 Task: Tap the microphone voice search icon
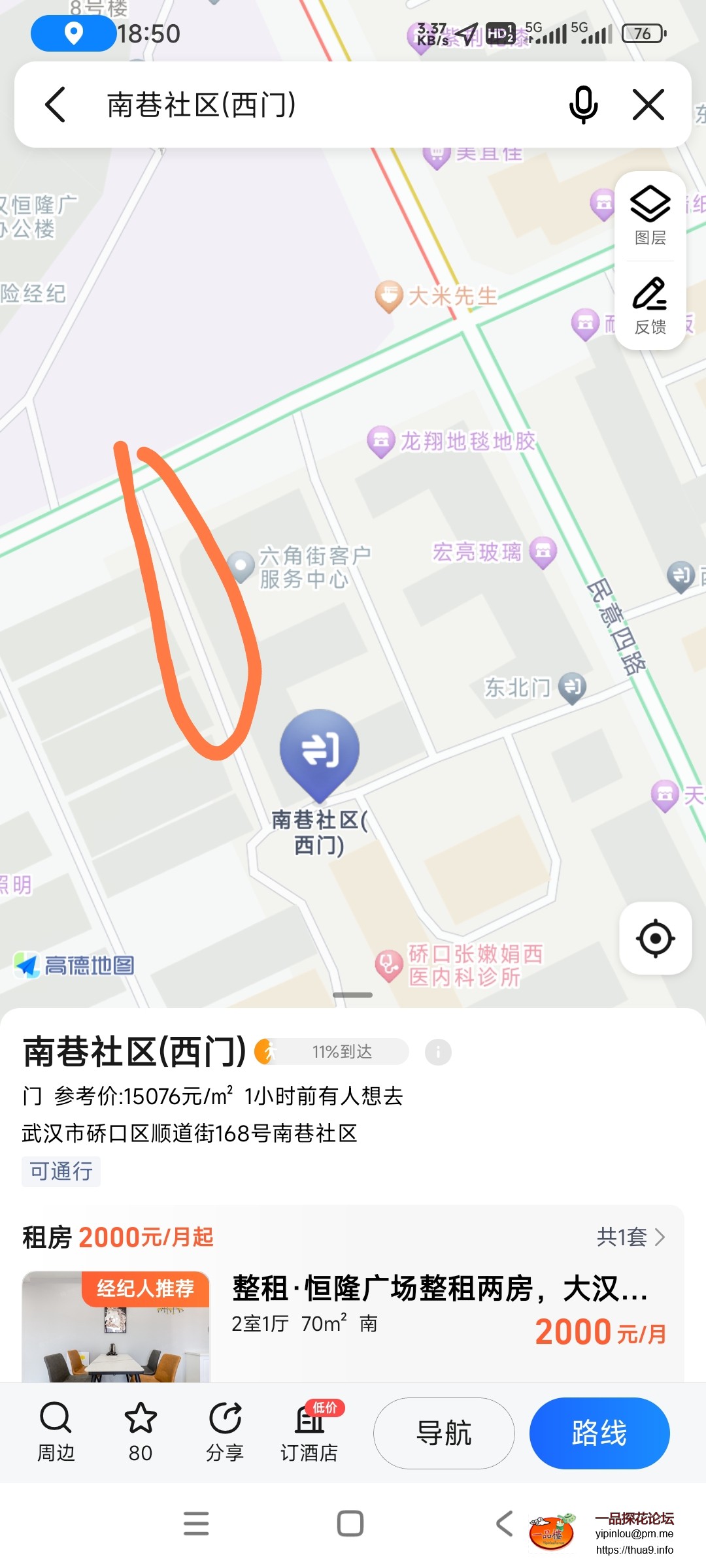click(x=584, y=105)
